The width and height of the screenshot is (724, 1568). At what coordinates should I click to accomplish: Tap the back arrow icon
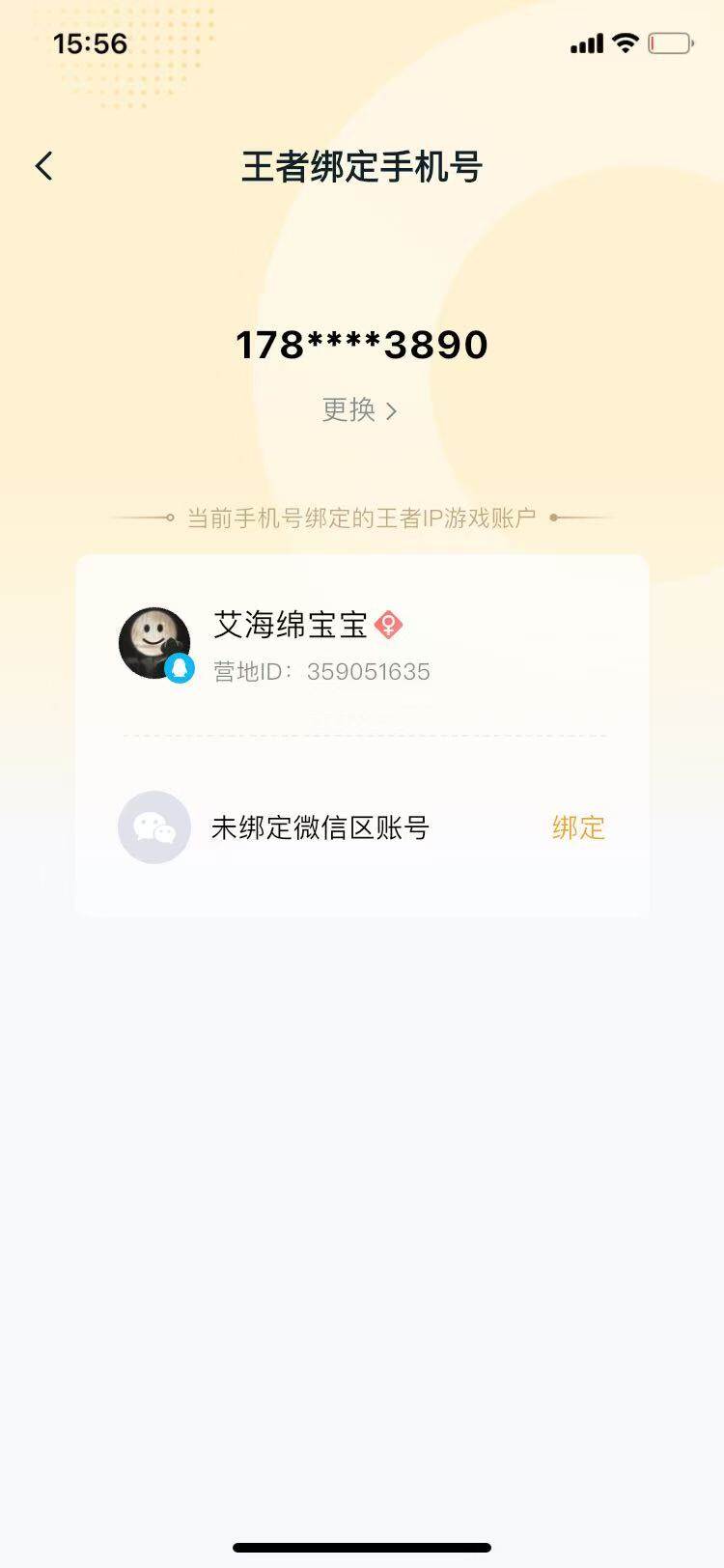(x=43, y=166)
